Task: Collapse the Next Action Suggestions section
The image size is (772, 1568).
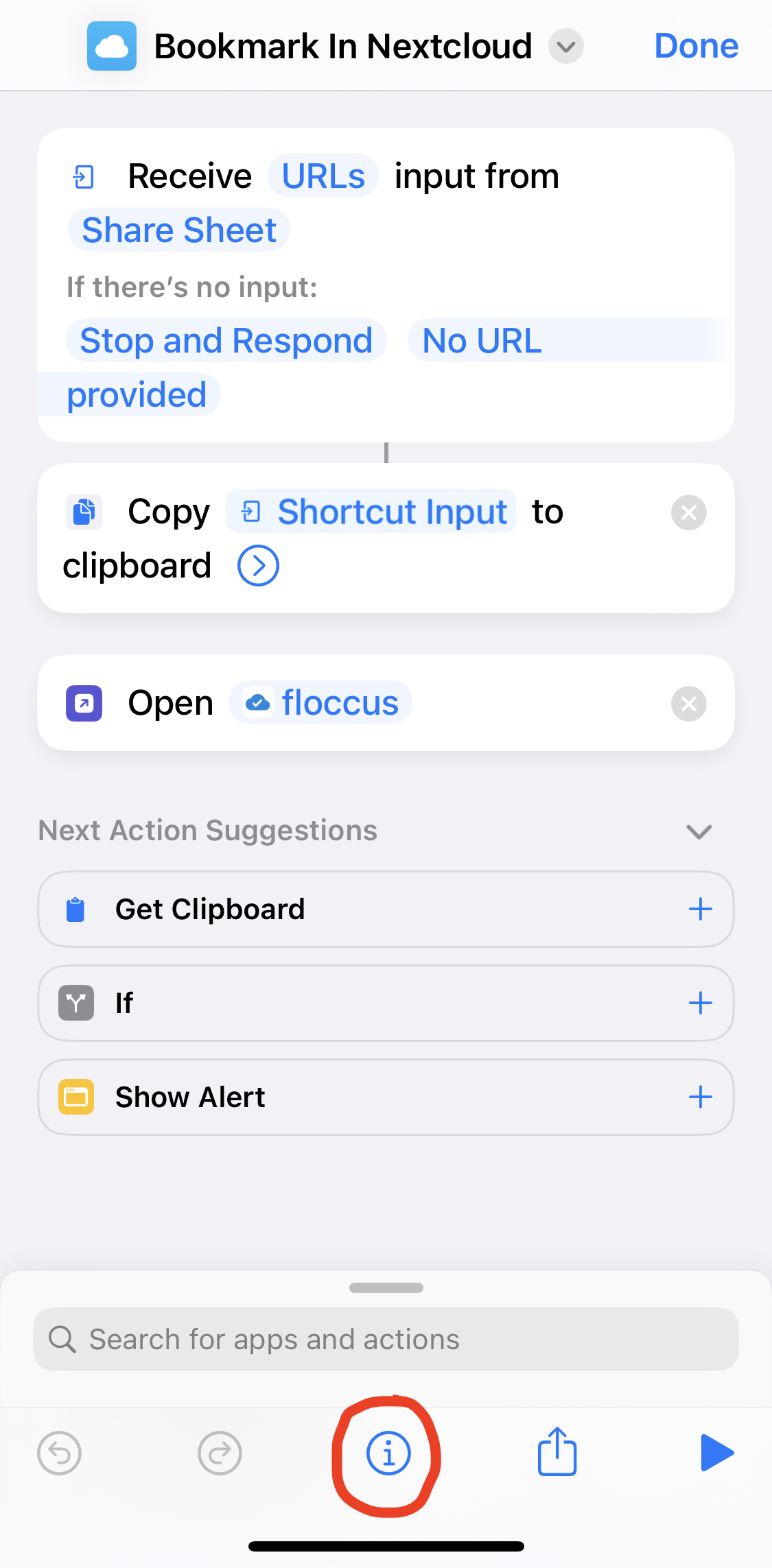Action: (699, 831)
